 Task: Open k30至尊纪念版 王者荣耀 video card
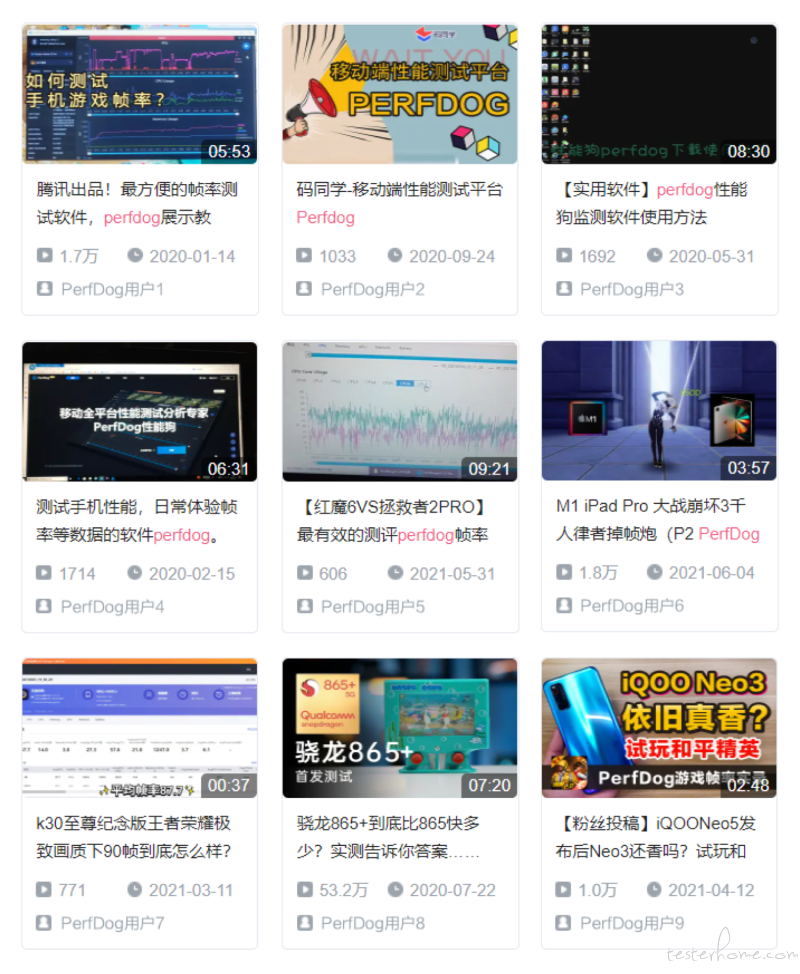pos(140,727)
